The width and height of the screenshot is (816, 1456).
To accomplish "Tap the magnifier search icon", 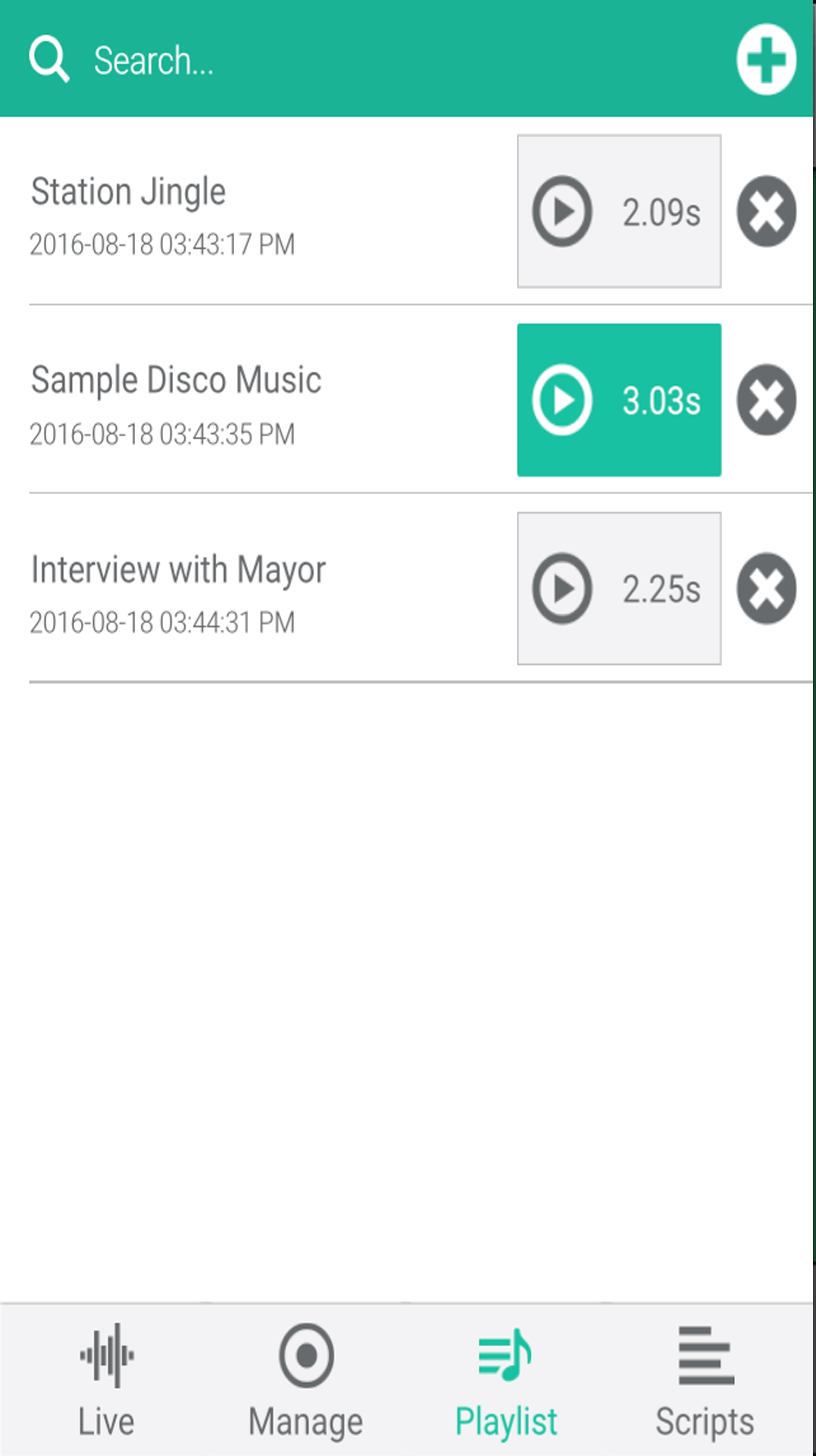I will pyautogui.click(x=49, y=59).
